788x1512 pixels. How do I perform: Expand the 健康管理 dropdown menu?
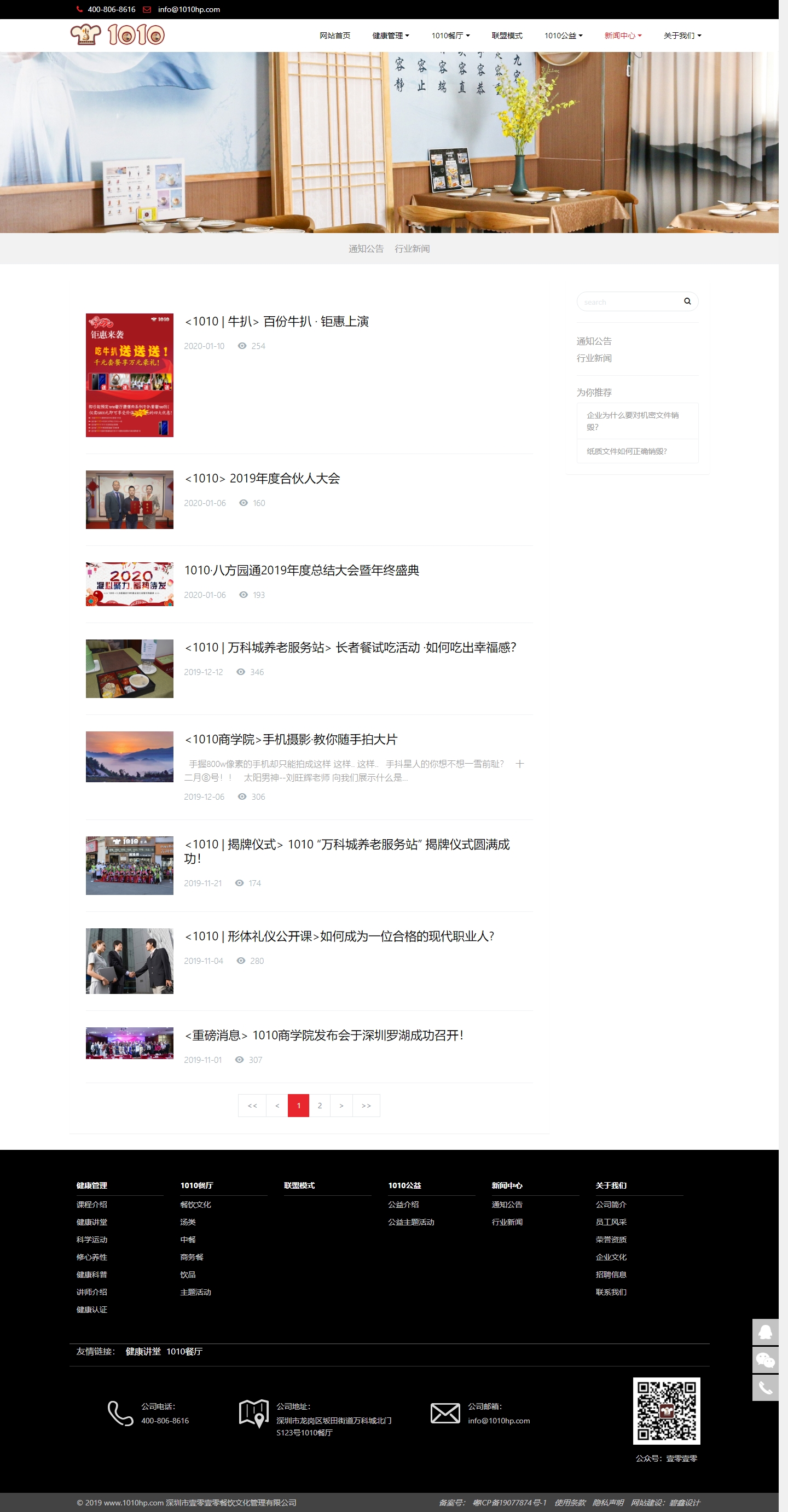click(391, 36)
